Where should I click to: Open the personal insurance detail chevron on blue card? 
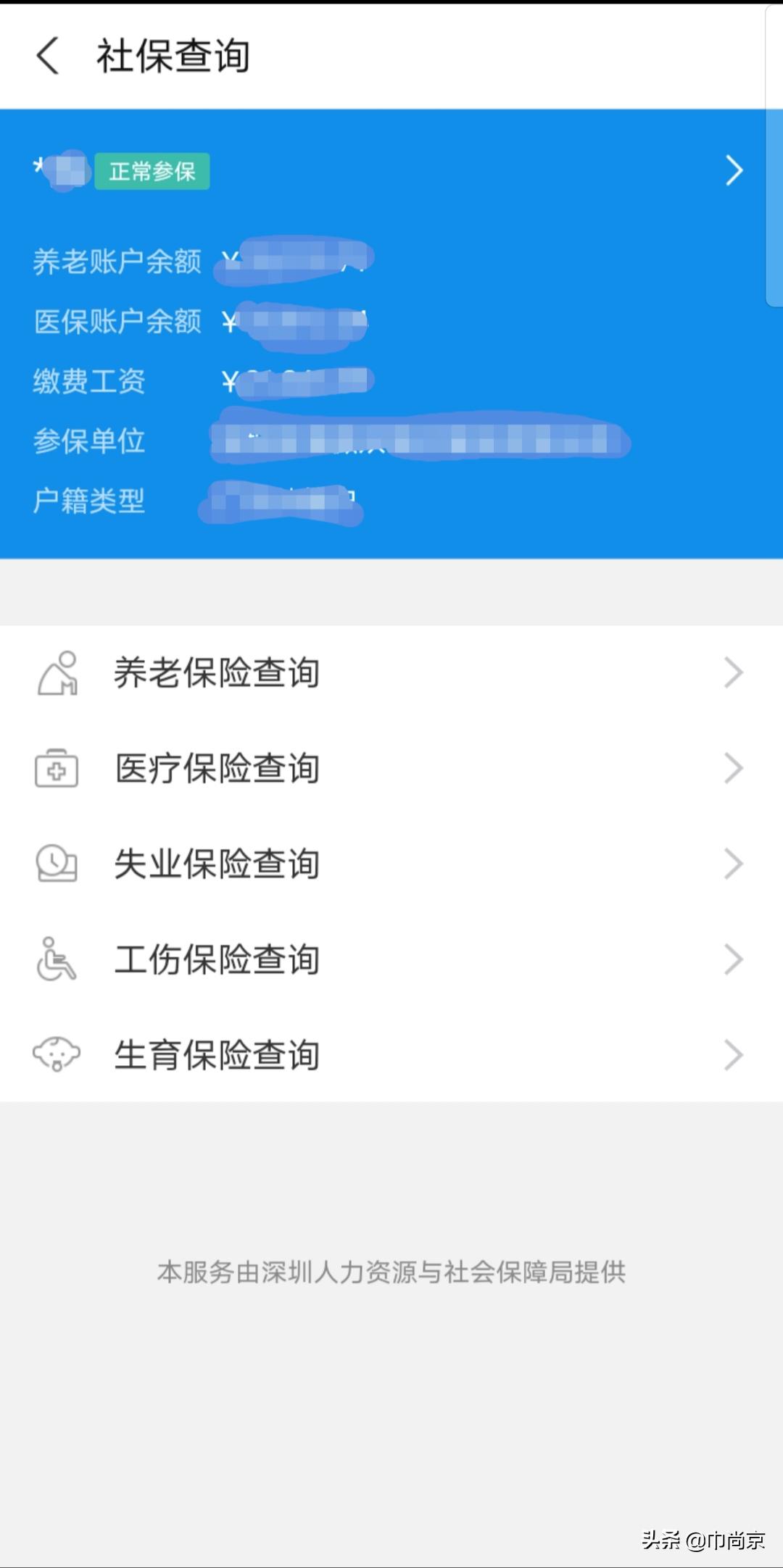(735, 170)
